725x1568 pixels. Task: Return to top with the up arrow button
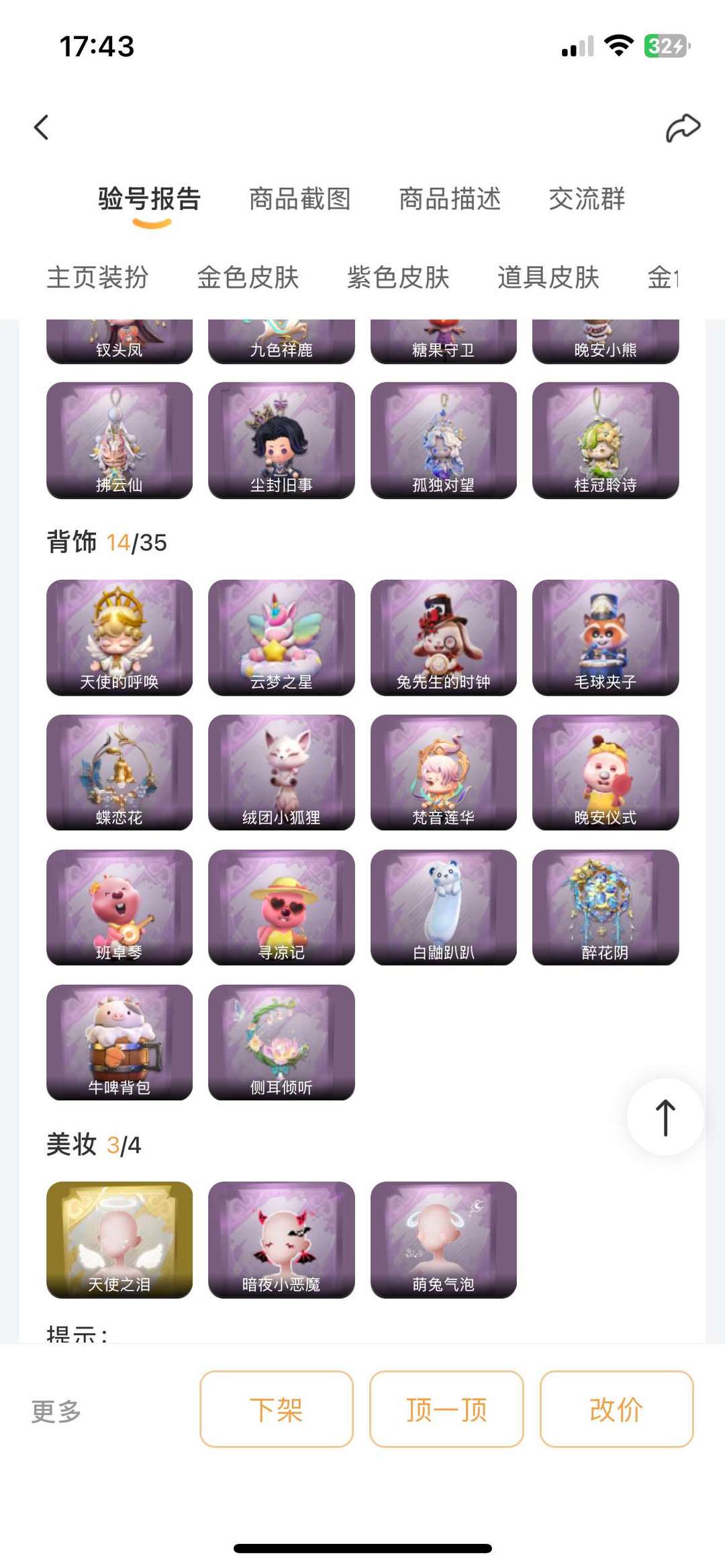665,1118
